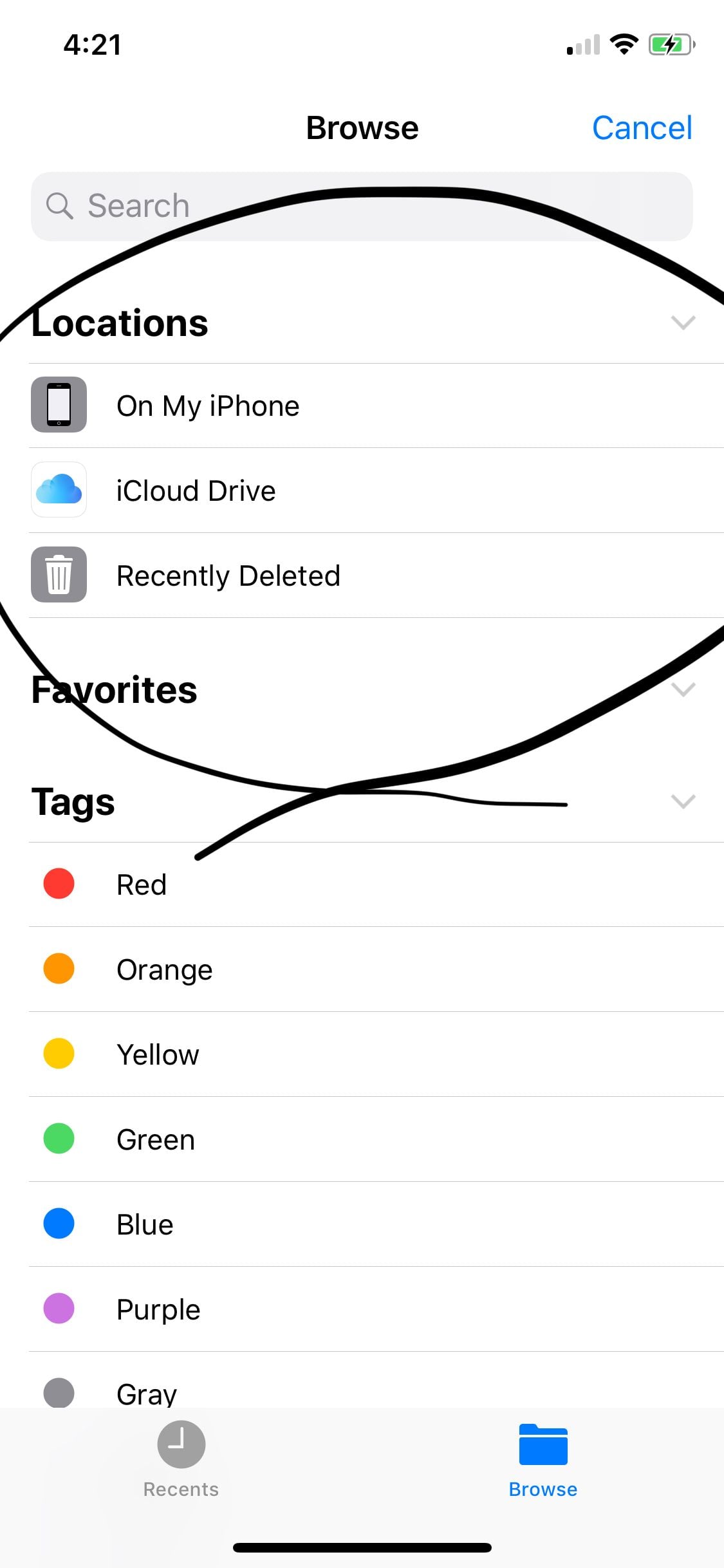Screen dimensions: 724x1568
Task: Select the Yellow tag
Action: (158, 1054)
